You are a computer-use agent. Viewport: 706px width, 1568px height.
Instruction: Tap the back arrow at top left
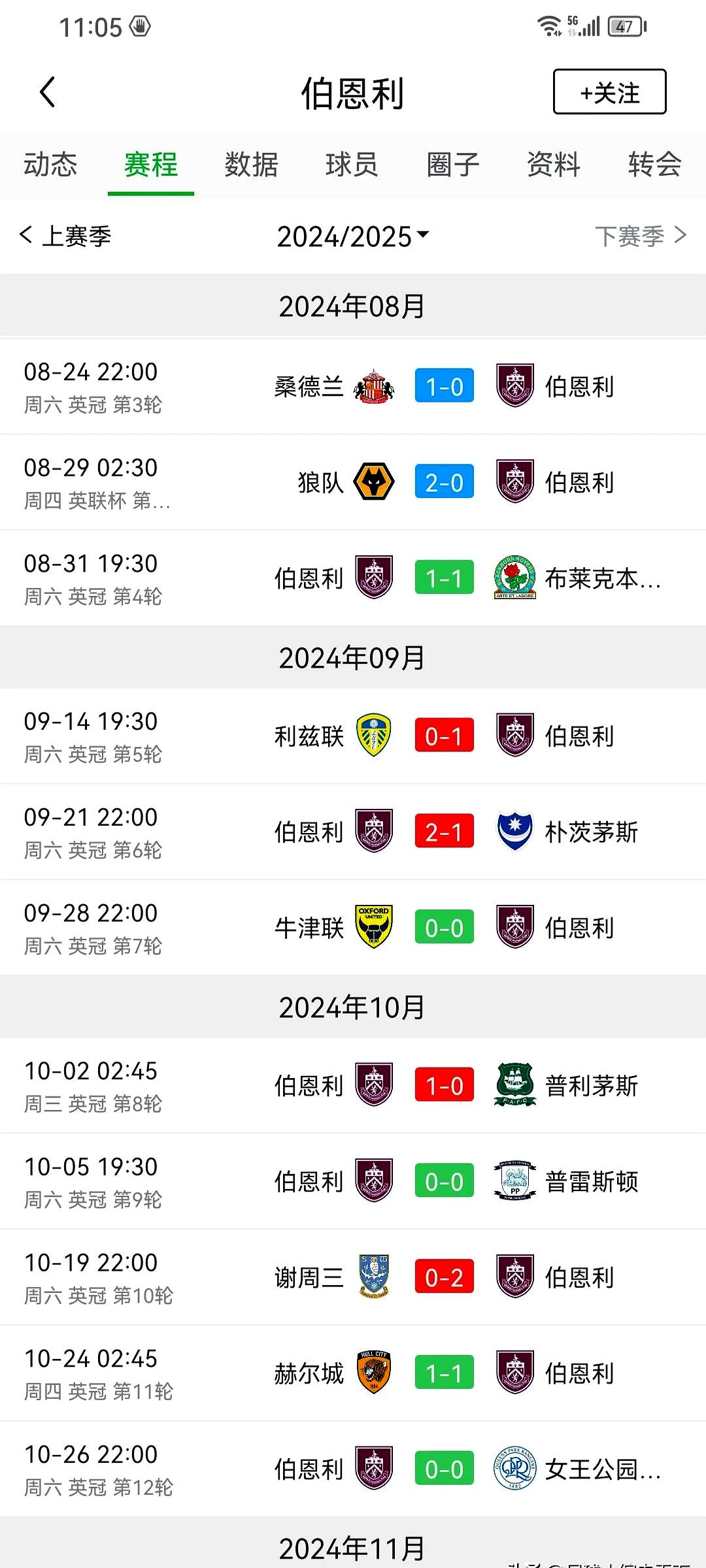coord(46,92)
